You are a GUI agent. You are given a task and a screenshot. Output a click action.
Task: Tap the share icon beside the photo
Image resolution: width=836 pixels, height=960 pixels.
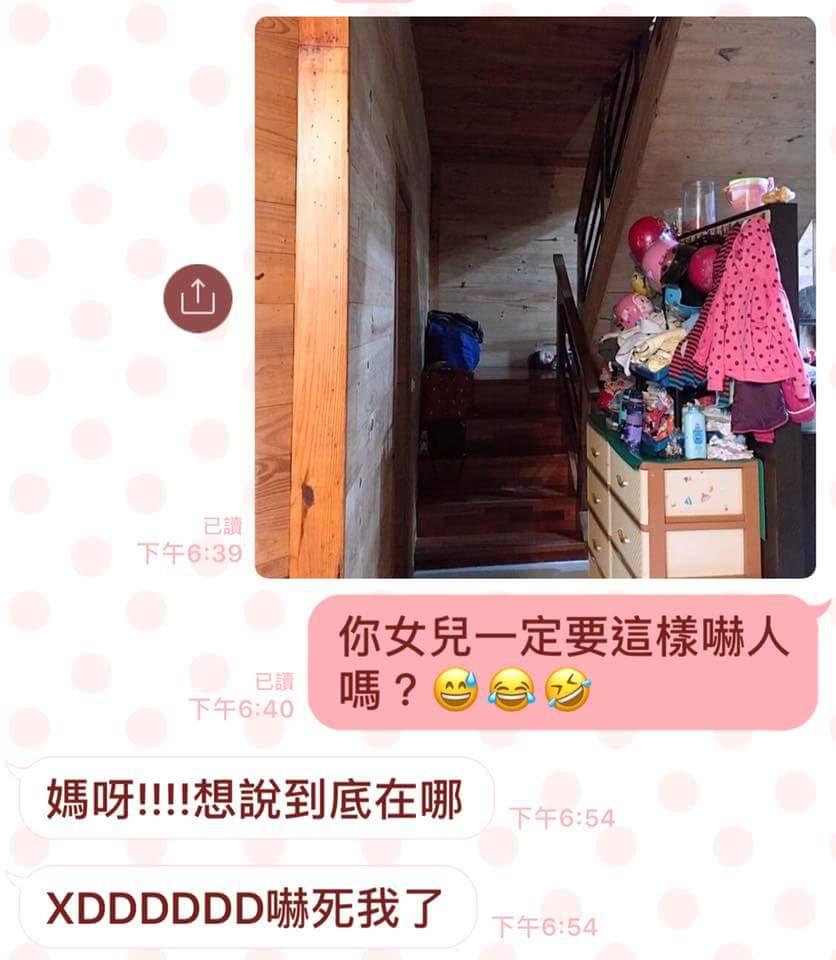198,298
